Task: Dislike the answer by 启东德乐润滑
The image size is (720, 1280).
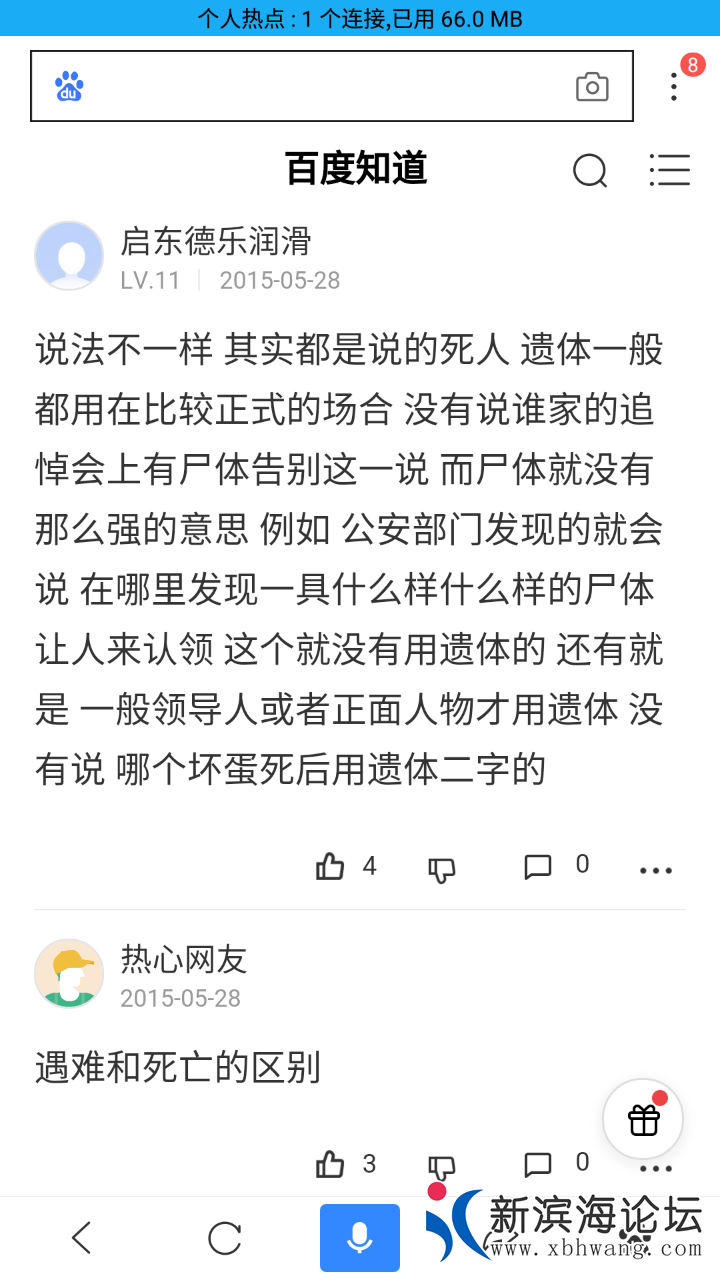Action: [441, 868]
